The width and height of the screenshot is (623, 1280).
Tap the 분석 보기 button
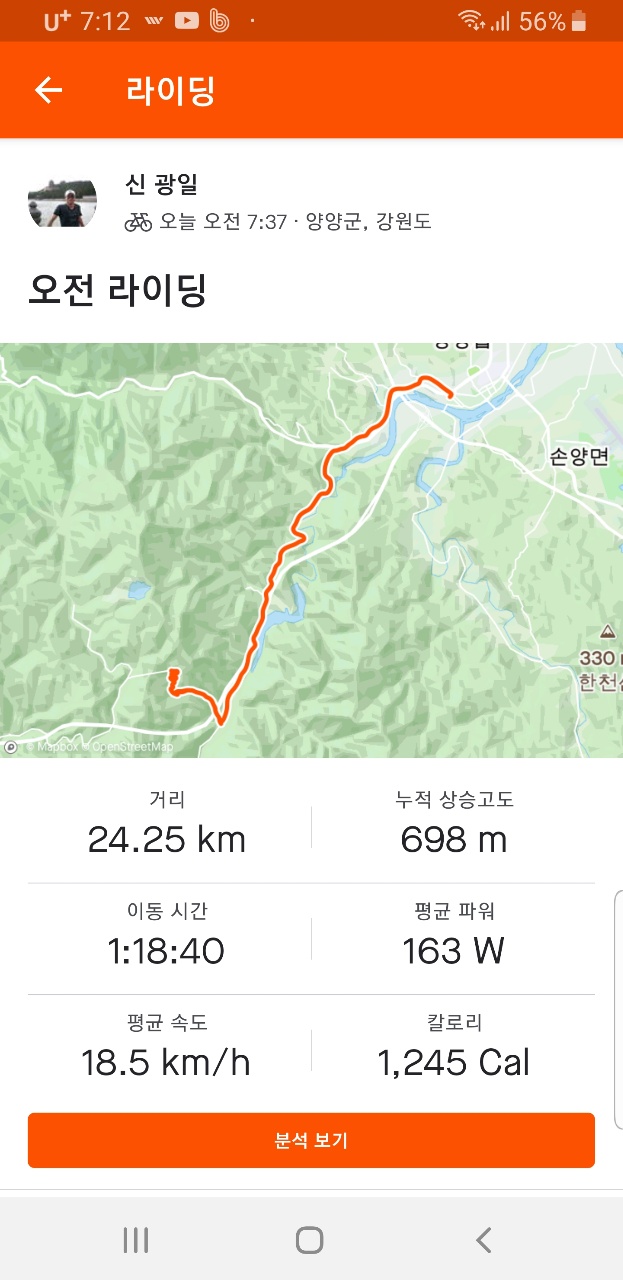tap(311, 1140)
